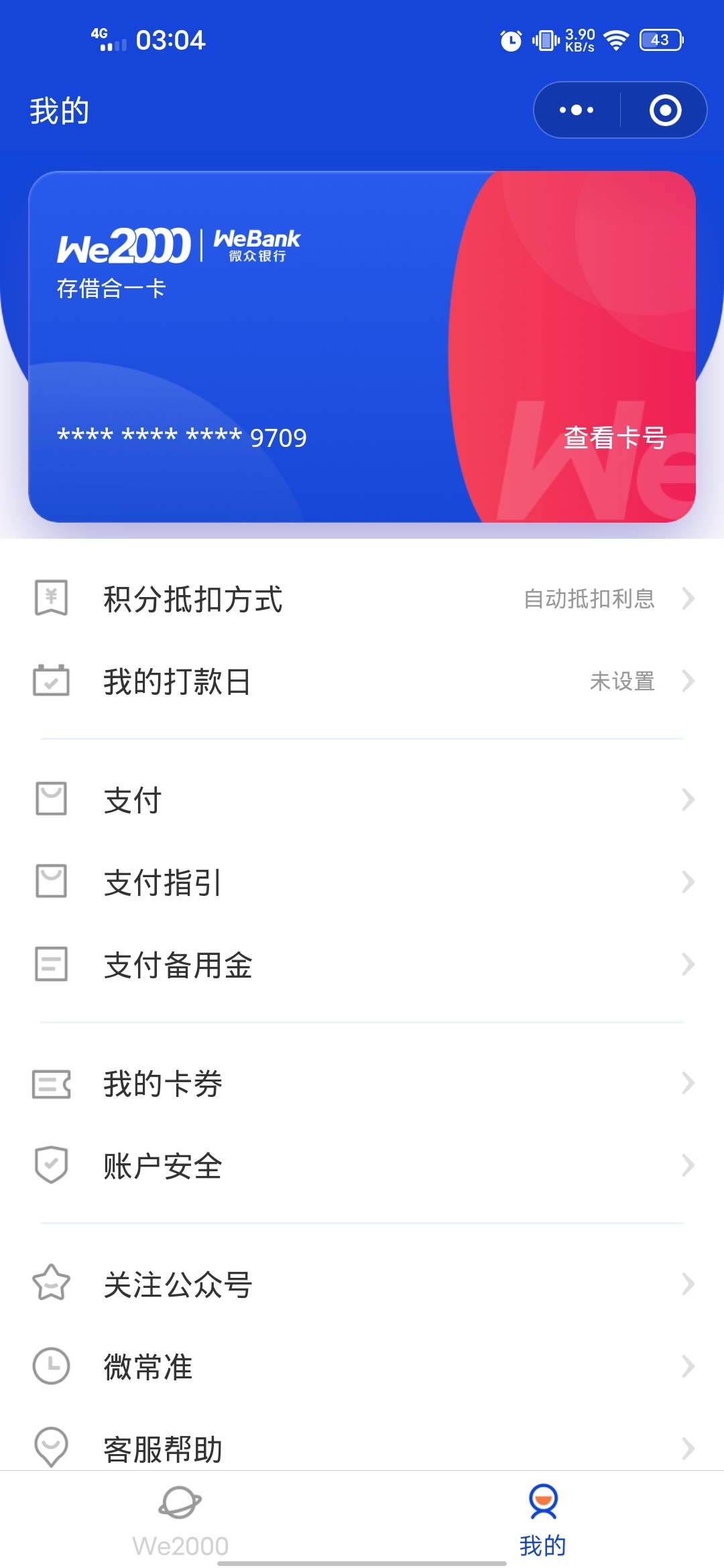
Task: Close the mini program via circle icon
Action: coord(665,110)
